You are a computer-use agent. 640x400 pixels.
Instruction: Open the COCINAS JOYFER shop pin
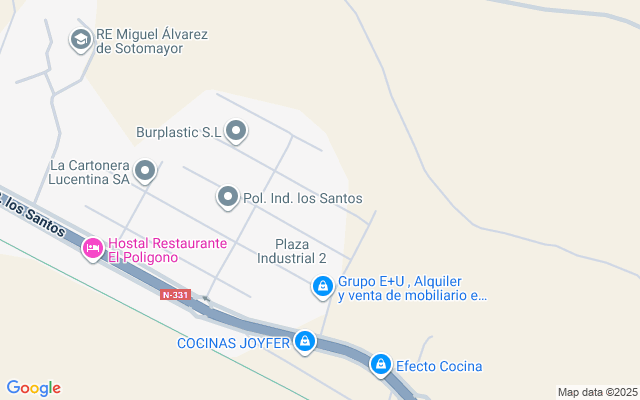click(305, 344)
